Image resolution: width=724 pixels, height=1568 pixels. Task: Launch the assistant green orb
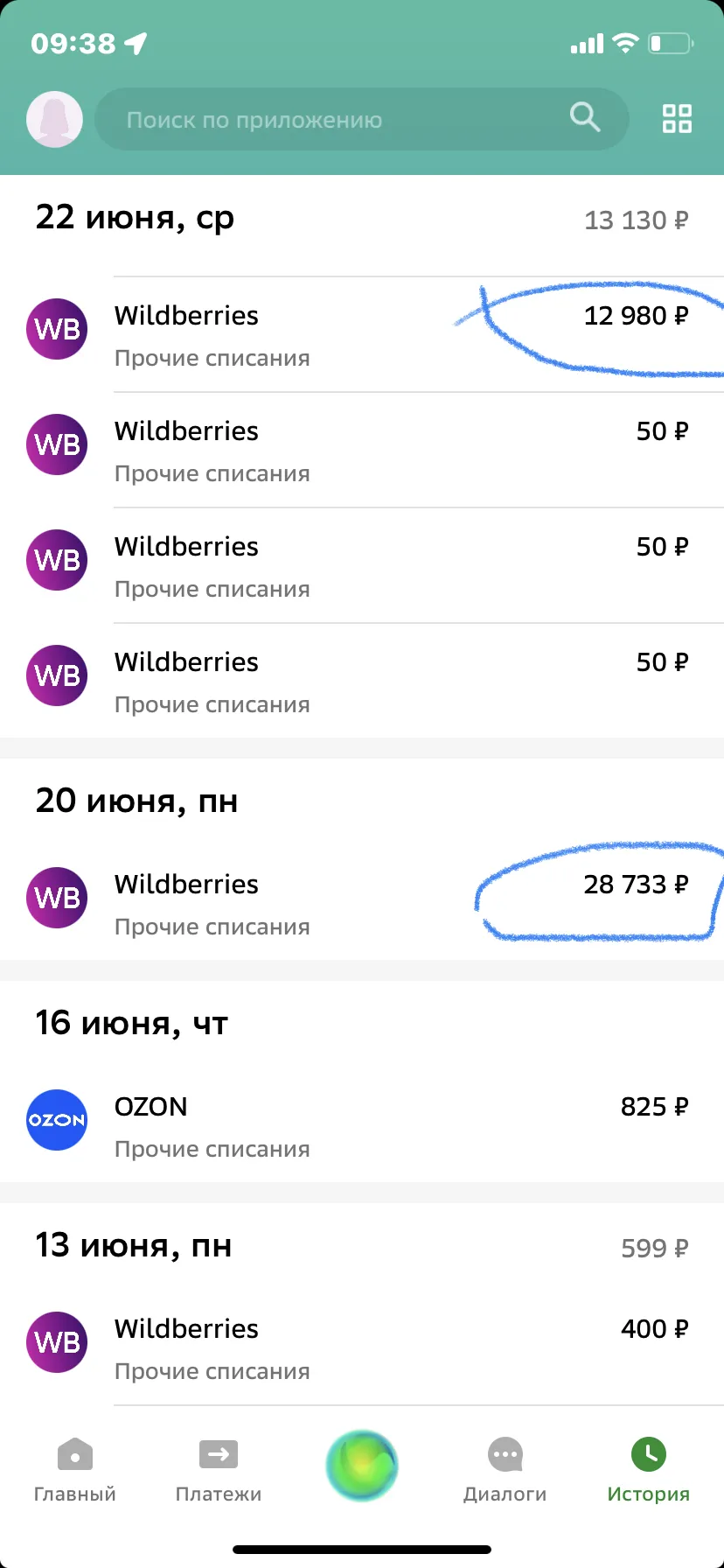click(x=362, y=1466)
